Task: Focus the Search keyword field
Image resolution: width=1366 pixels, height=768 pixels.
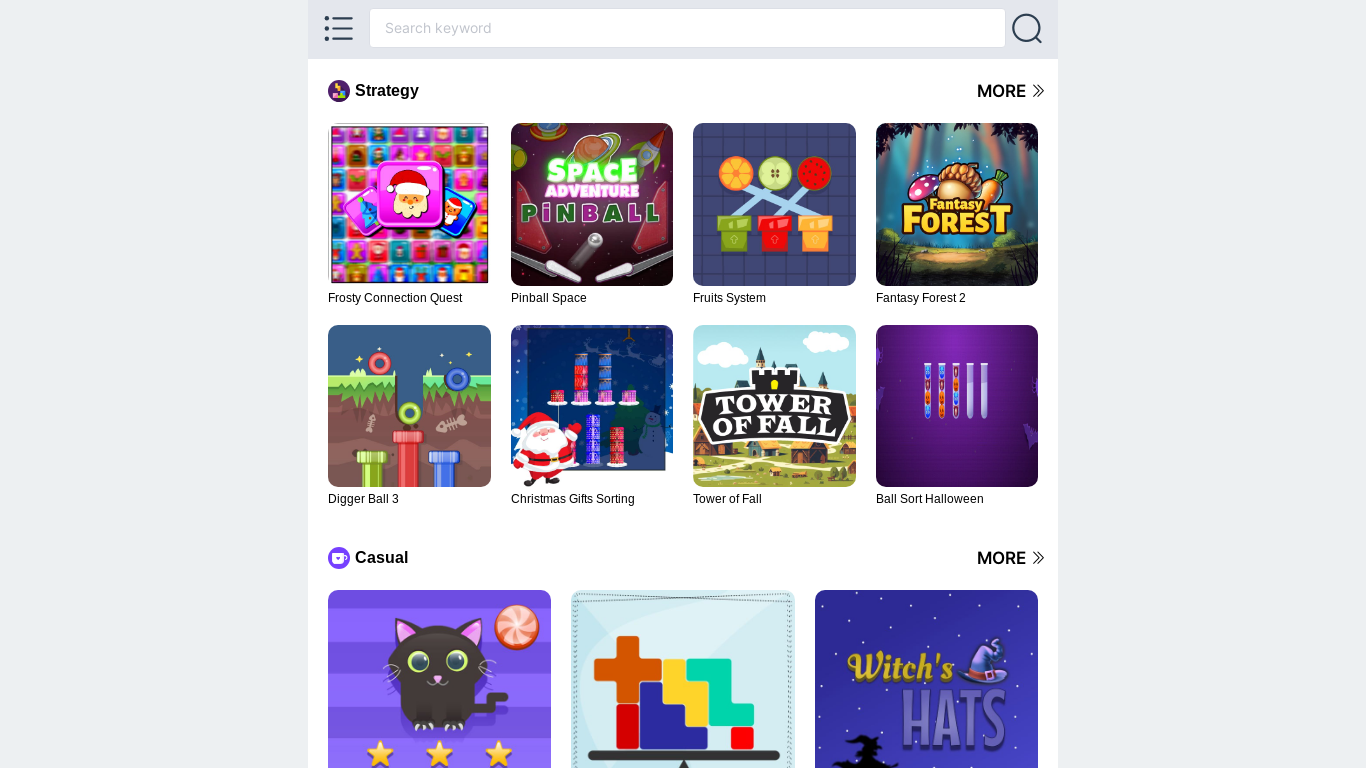Action: pyautogui.click(x=687, y=28)
